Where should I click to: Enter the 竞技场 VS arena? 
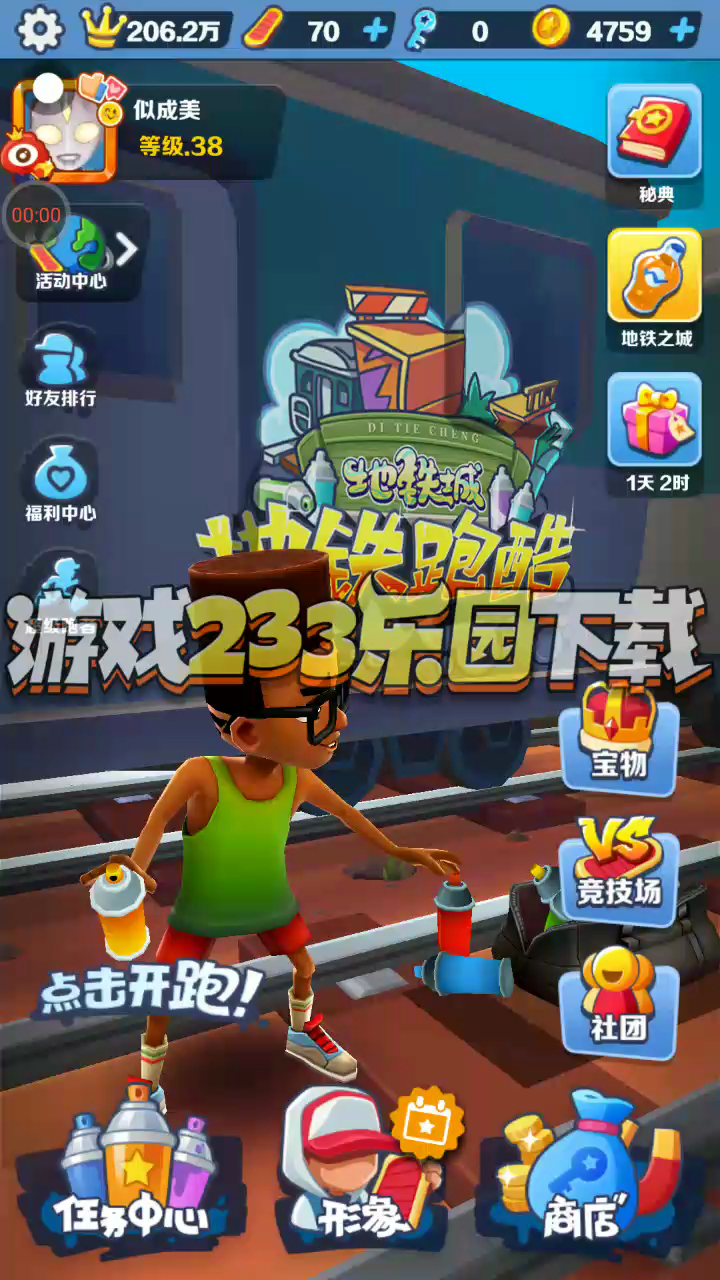click(619, 865)
